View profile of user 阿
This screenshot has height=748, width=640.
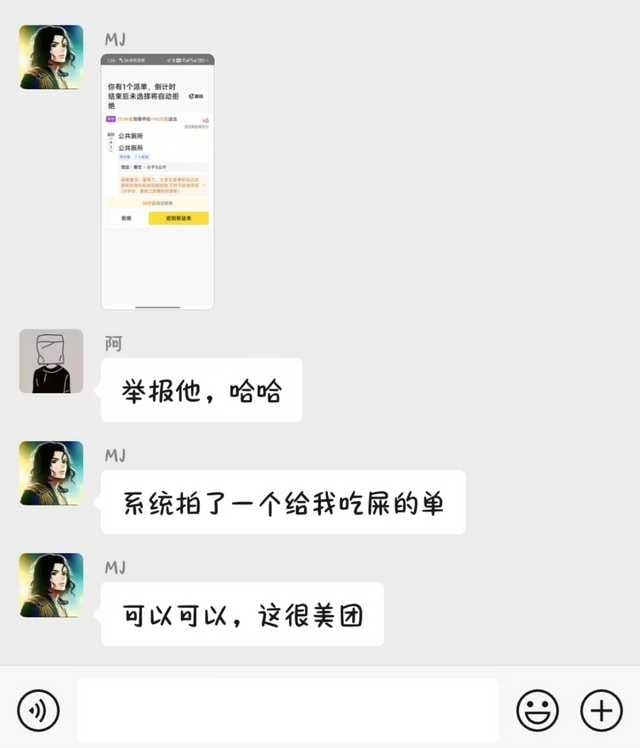pos(51,361)
